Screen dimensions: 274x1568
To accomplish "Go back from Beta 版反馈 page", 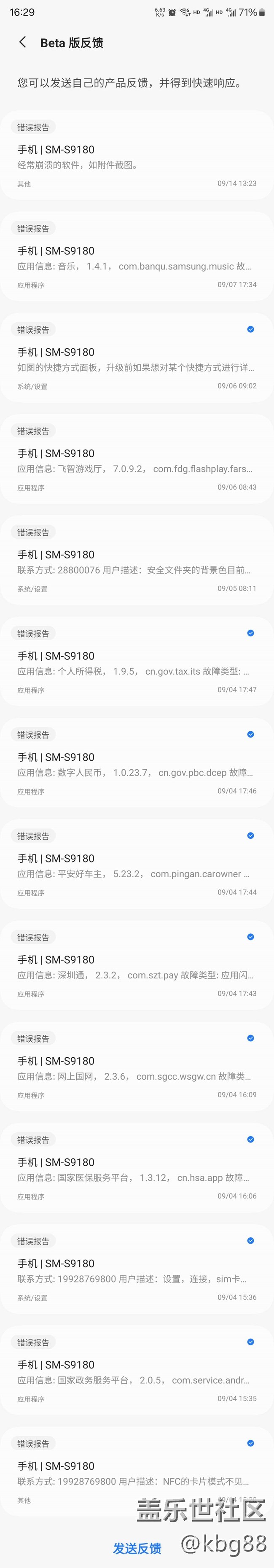I will pyautogui.click(x=22, y=42).
